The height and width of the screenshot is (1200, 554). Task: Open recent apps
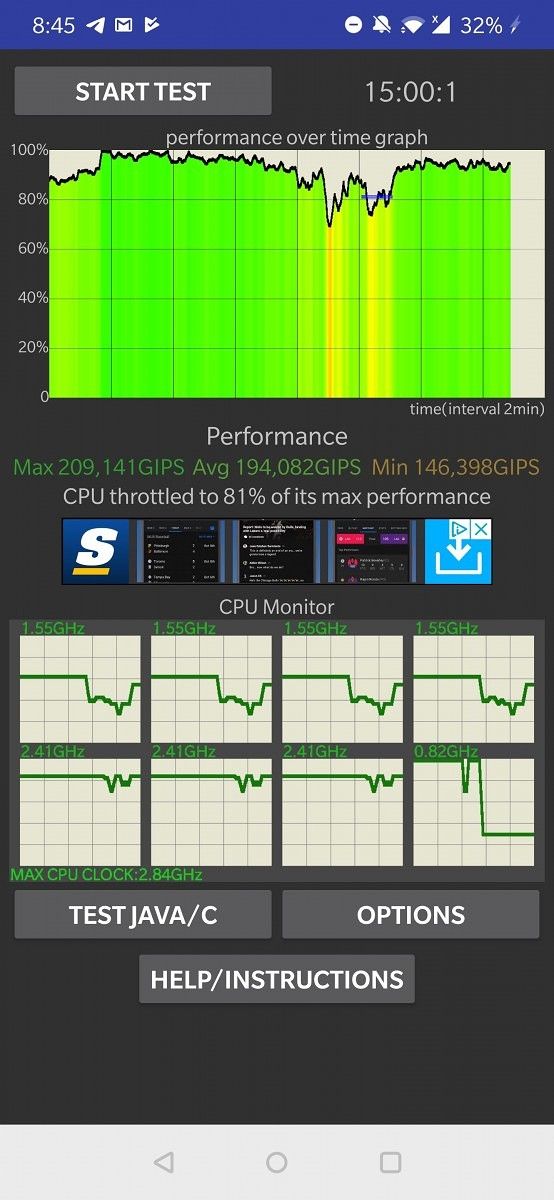click(x=391, y=1161)
